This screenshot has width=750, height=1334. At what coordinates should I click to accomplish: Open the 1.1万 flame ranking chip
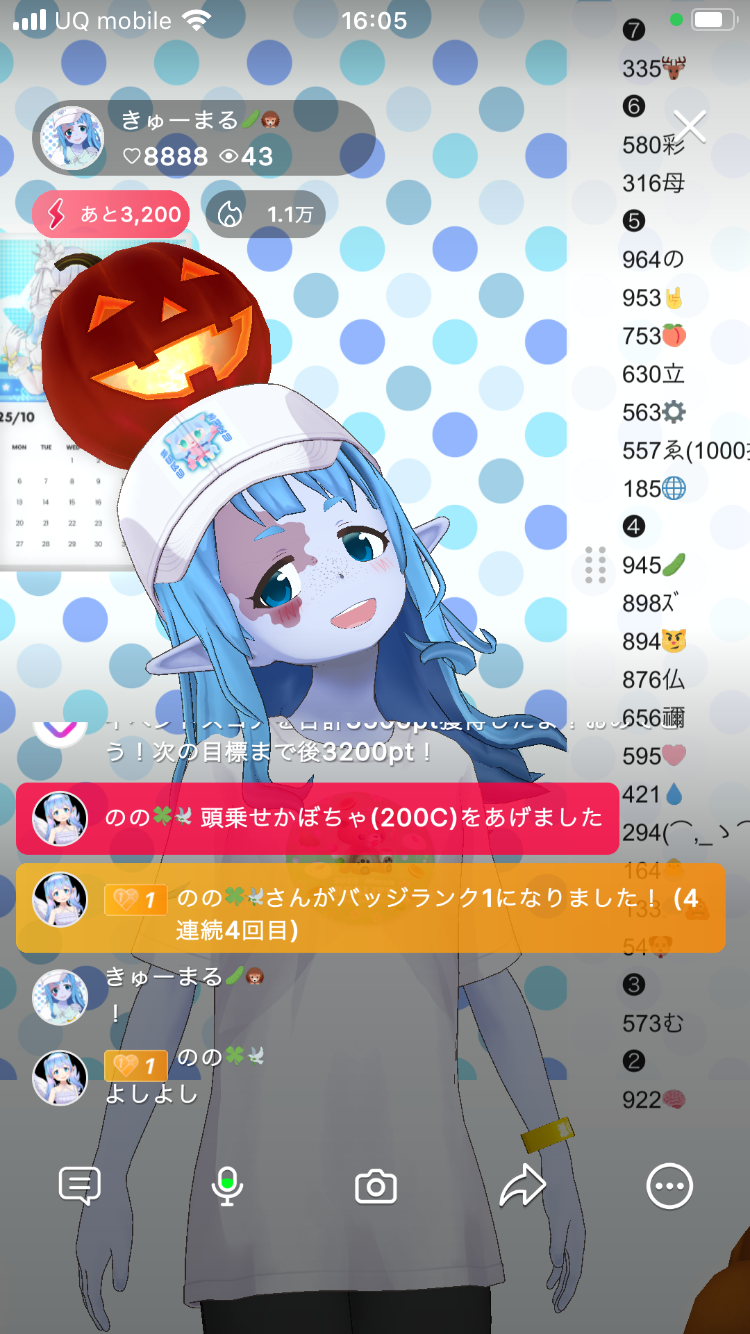[265, 214]
